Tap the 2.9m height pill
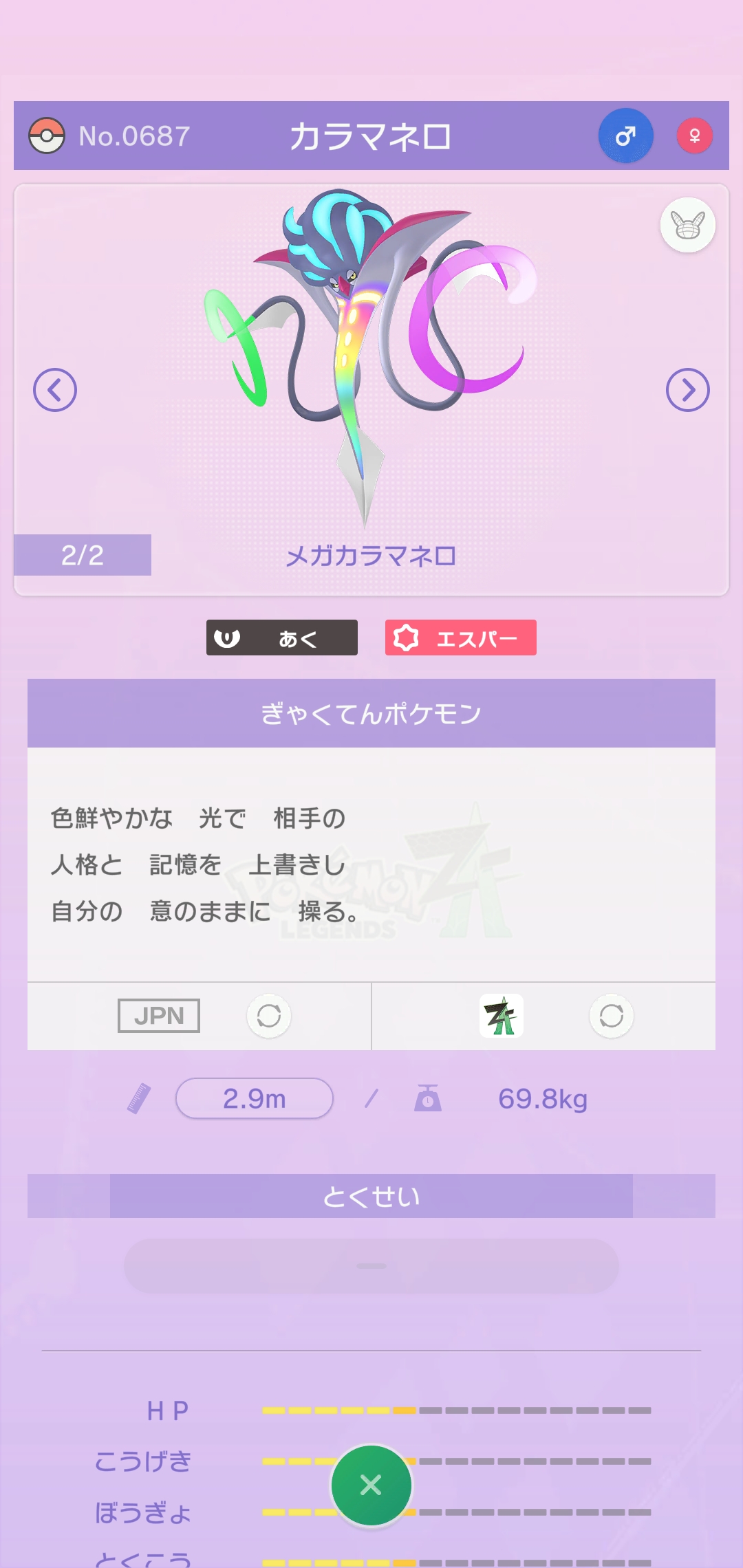The height and width of the screenshot is (1568, 743). point(255,1098)
